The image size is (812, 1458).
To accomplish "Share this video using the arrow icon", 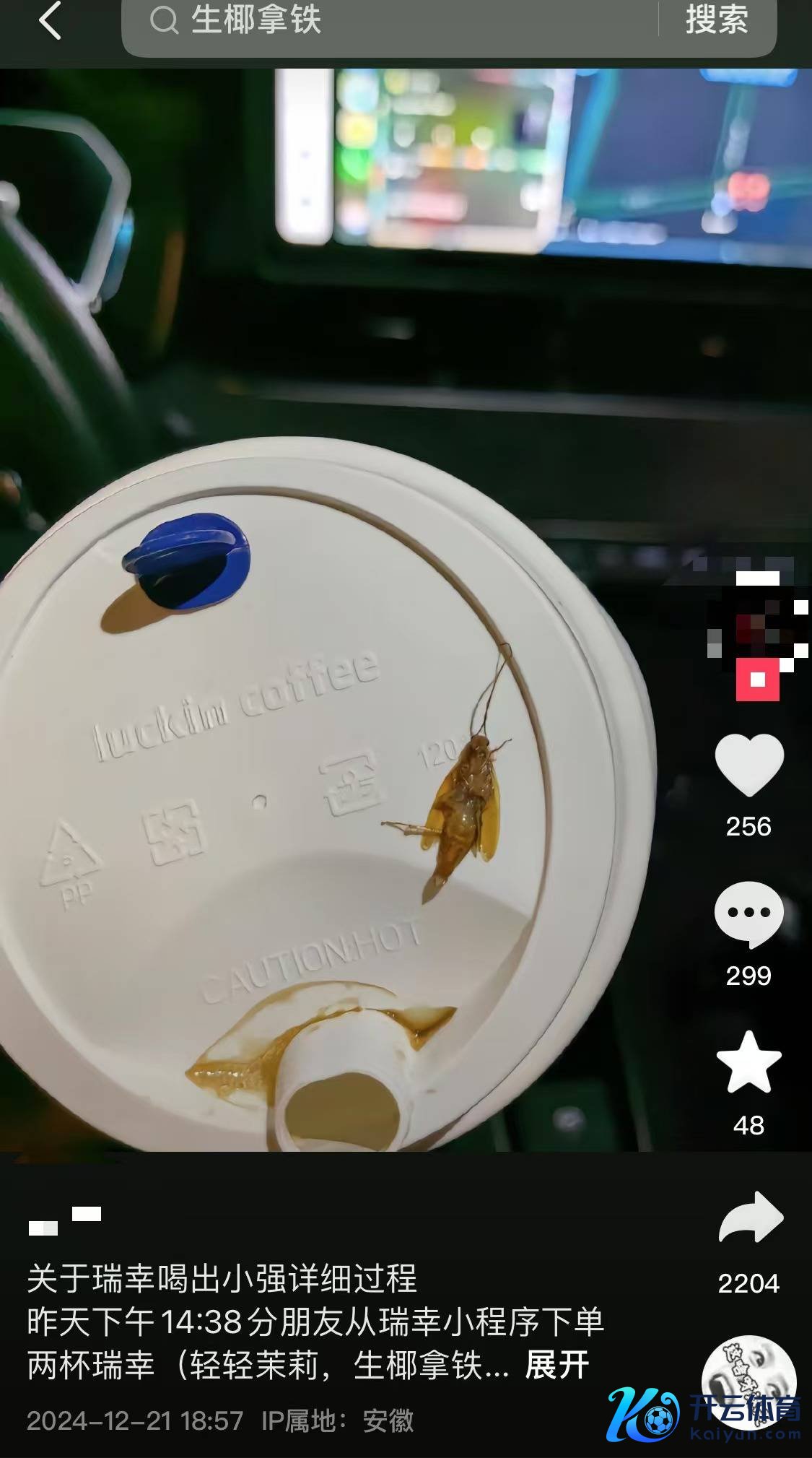I will [x=750, y=1219].
